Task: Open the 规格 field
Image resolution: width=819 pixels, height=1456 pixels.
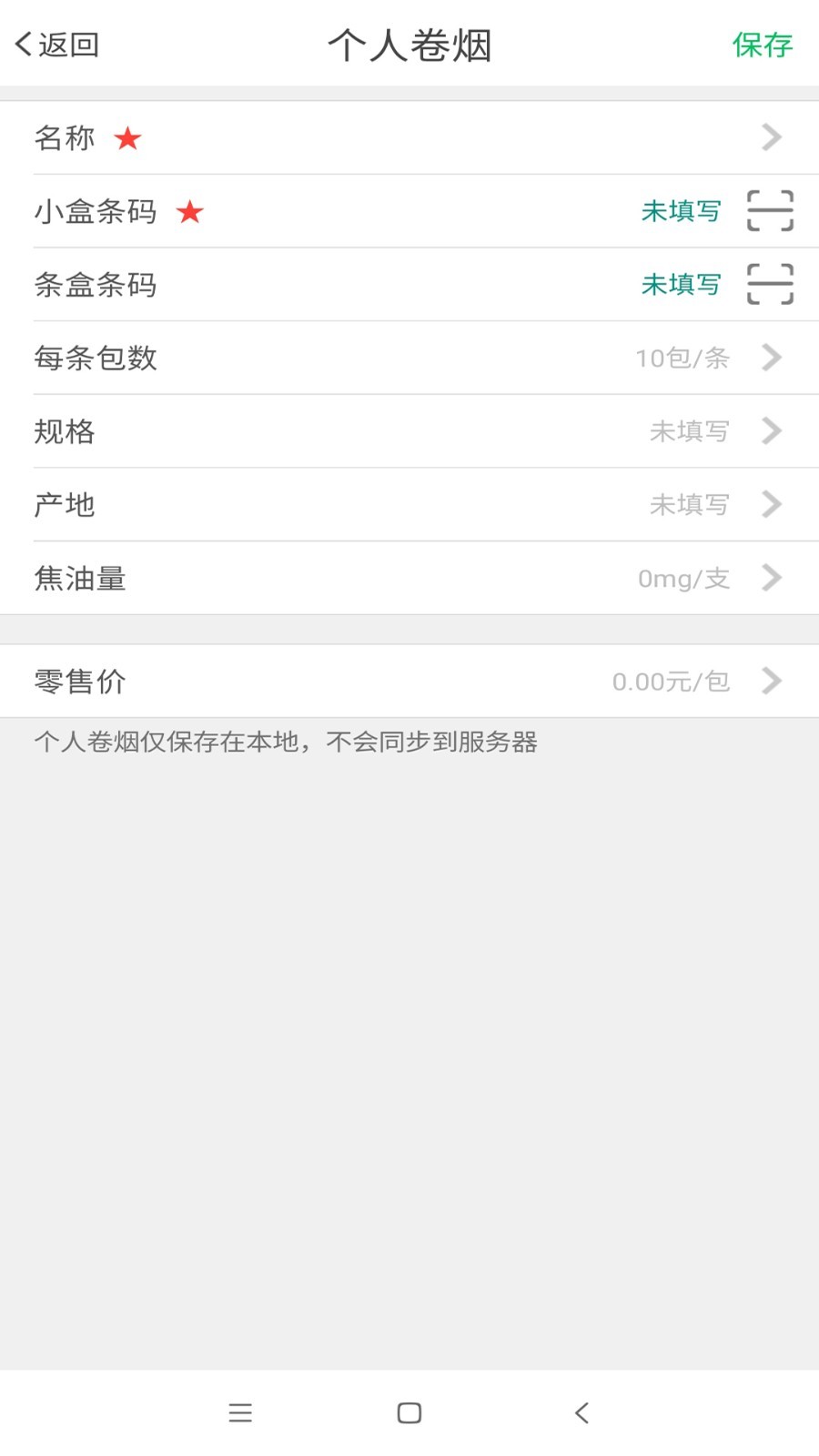Action: coord(409,431)
